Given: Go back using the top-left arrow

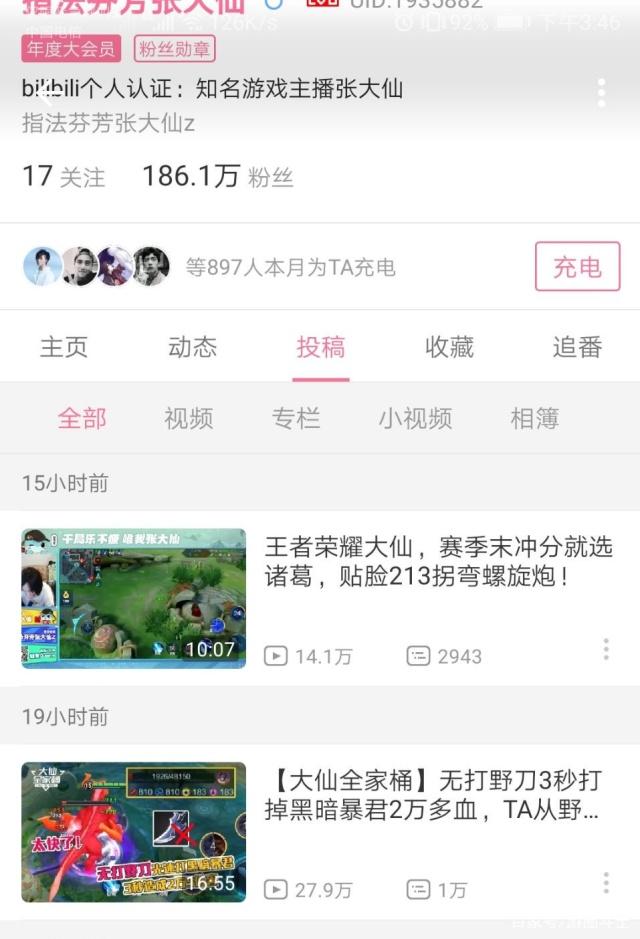Looking at the screenshot, I should coord(44,95).
